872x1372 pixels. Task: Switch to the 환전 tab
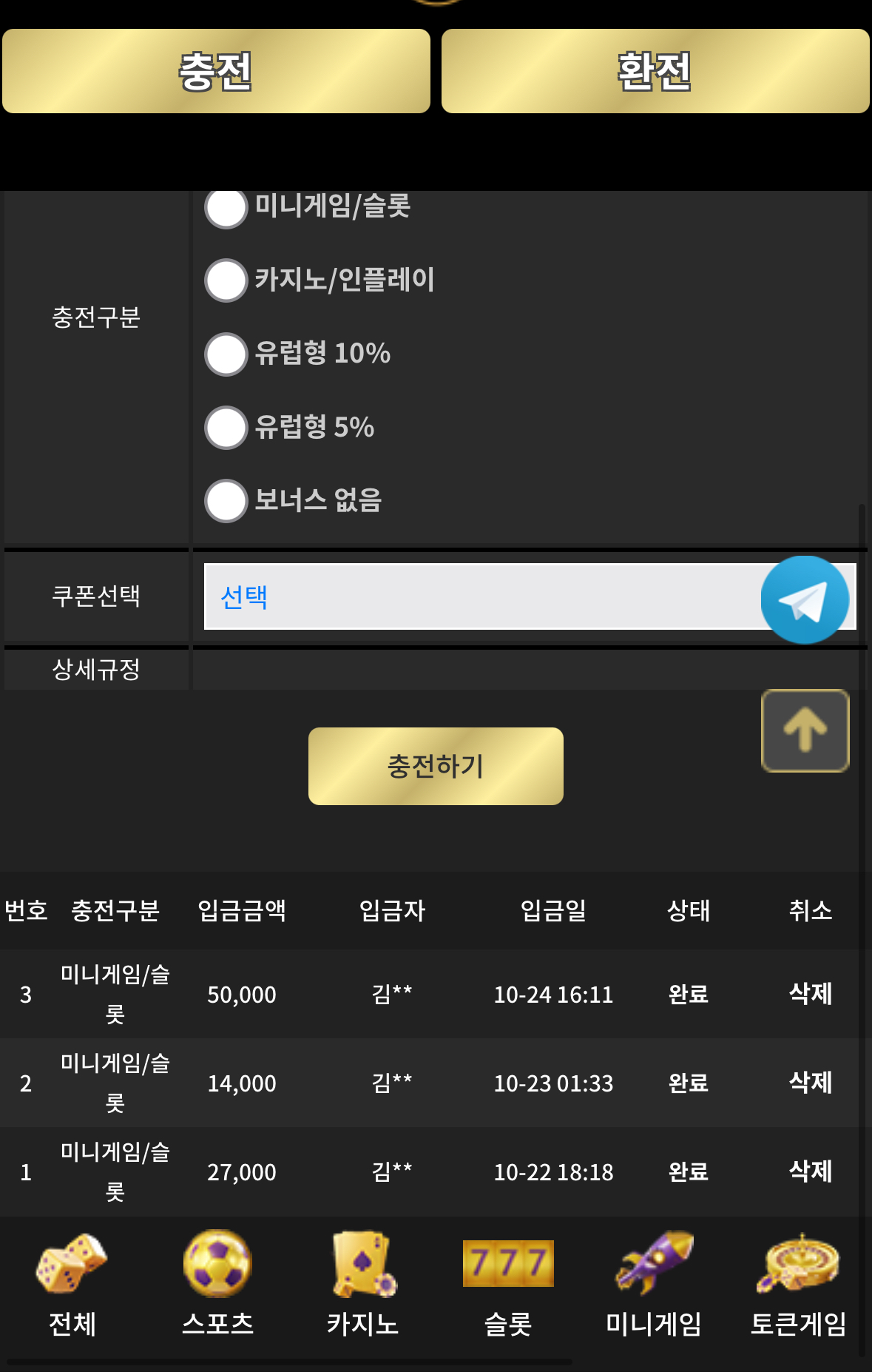click(x=655, y=71)
